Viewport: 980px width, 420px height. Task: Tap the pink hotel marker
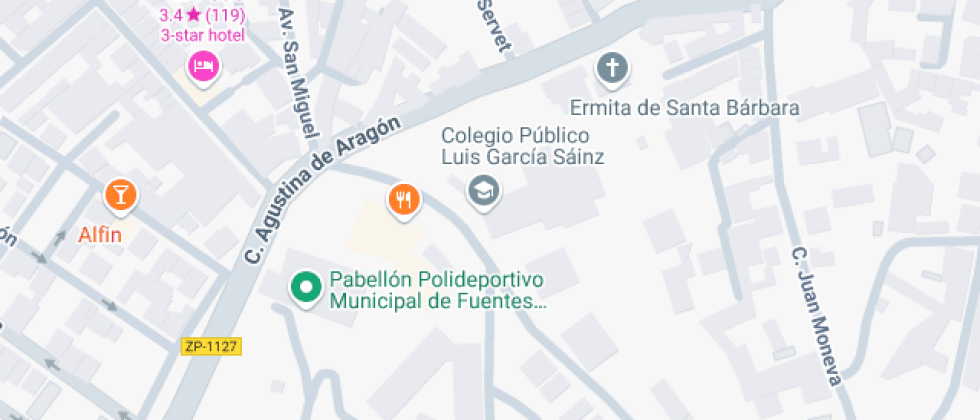tap(204, 66)
